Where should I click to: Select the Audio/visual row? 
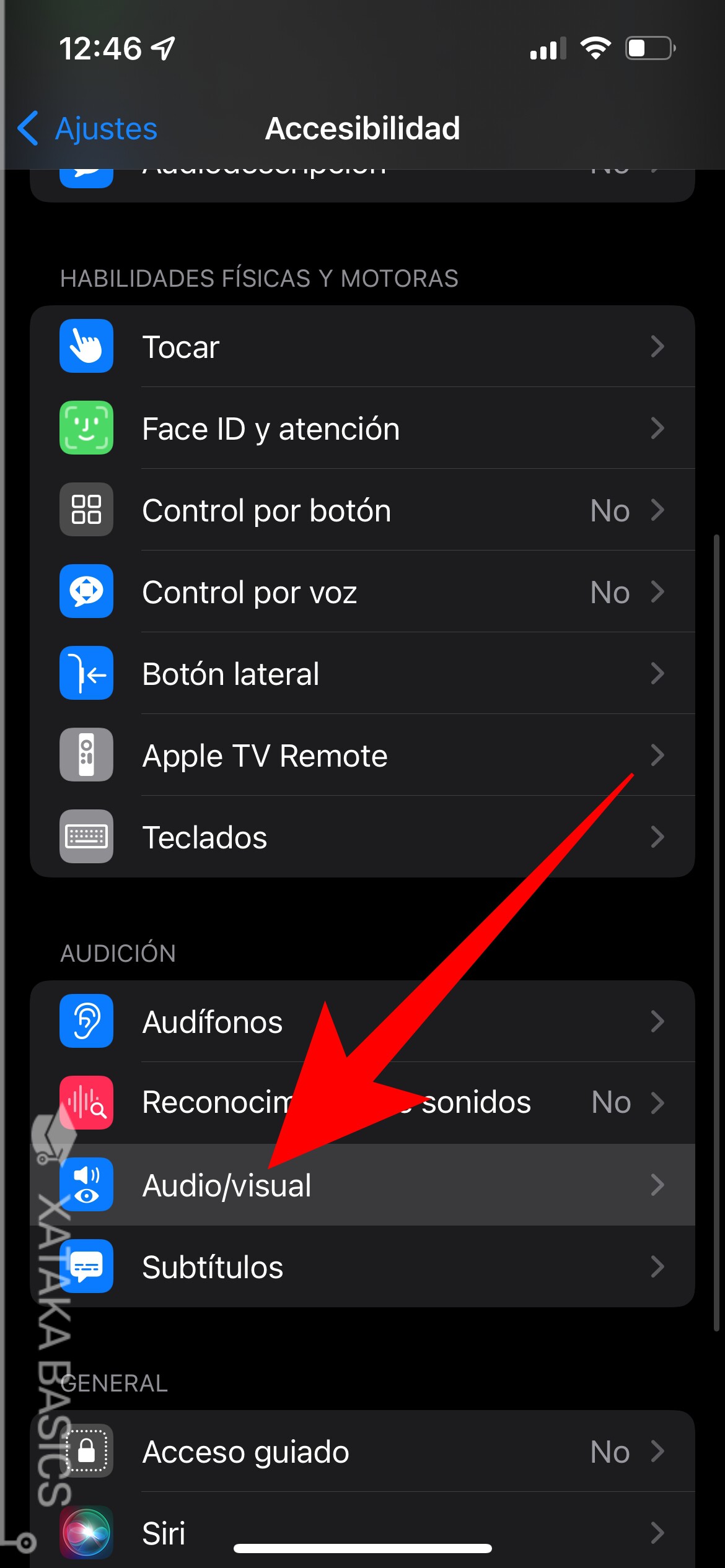[x=362, y=1185]
